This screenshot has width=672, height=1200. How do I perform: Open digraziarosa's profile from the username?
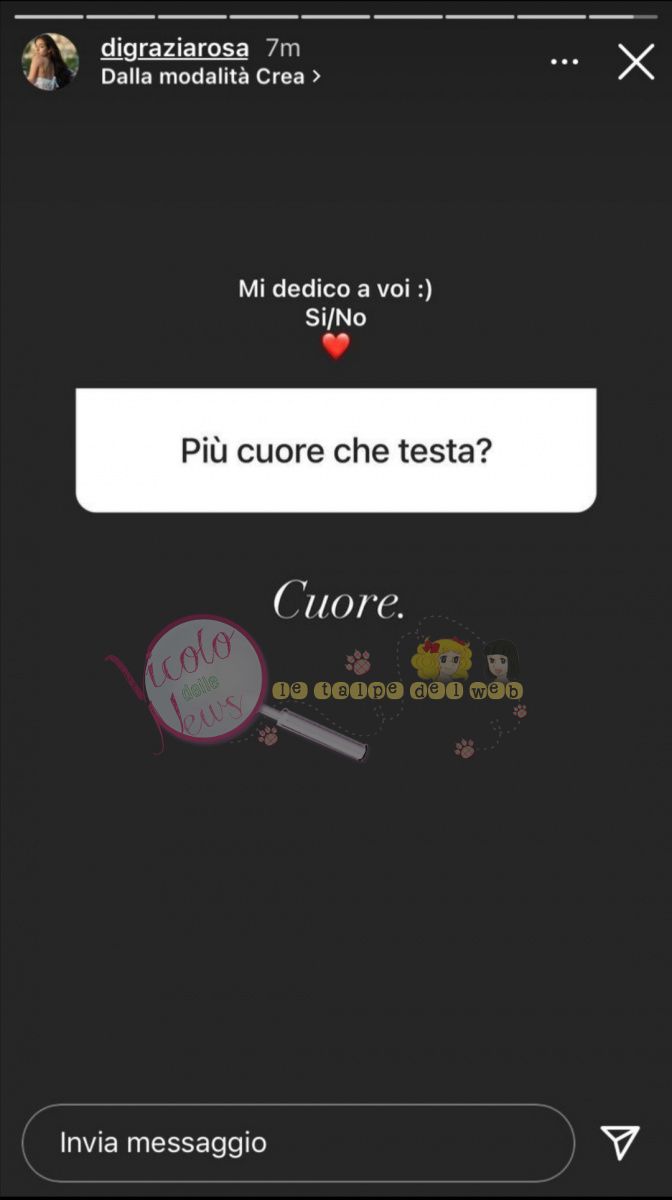click(174, 48)
